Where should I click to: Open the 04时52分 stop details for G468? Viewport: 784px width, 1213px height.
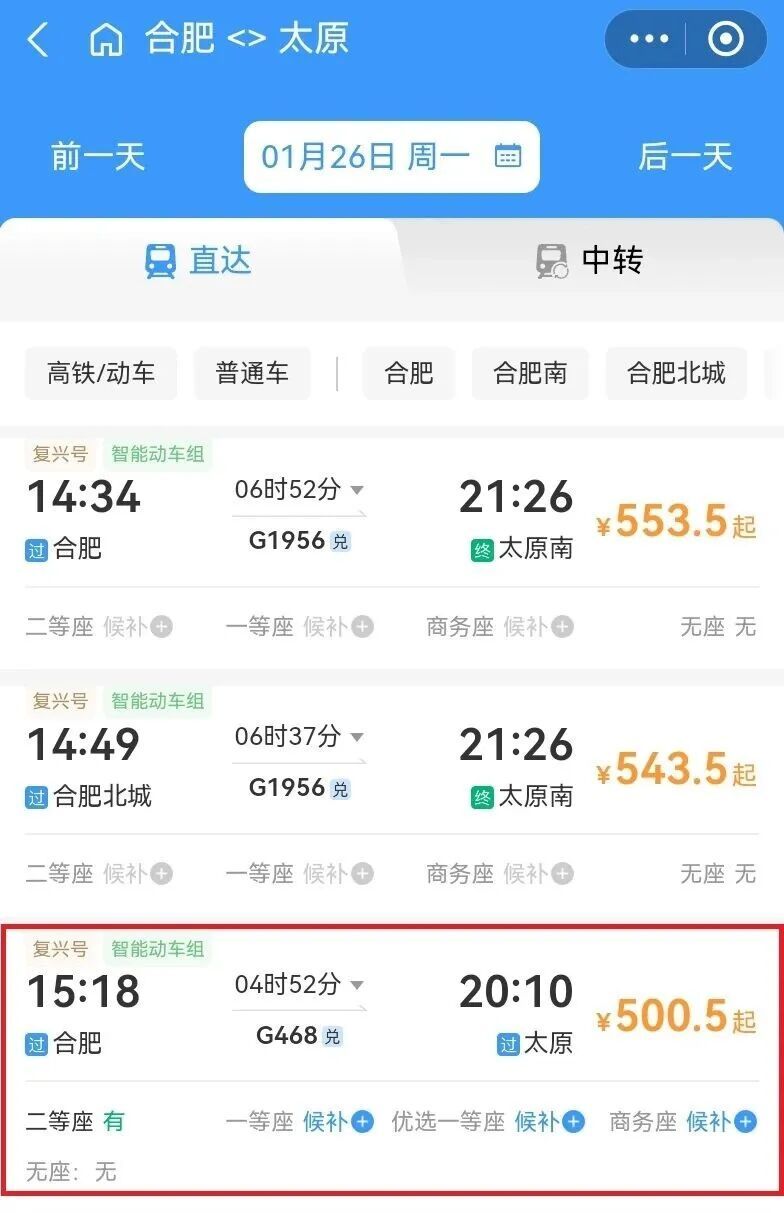(357, 984)
